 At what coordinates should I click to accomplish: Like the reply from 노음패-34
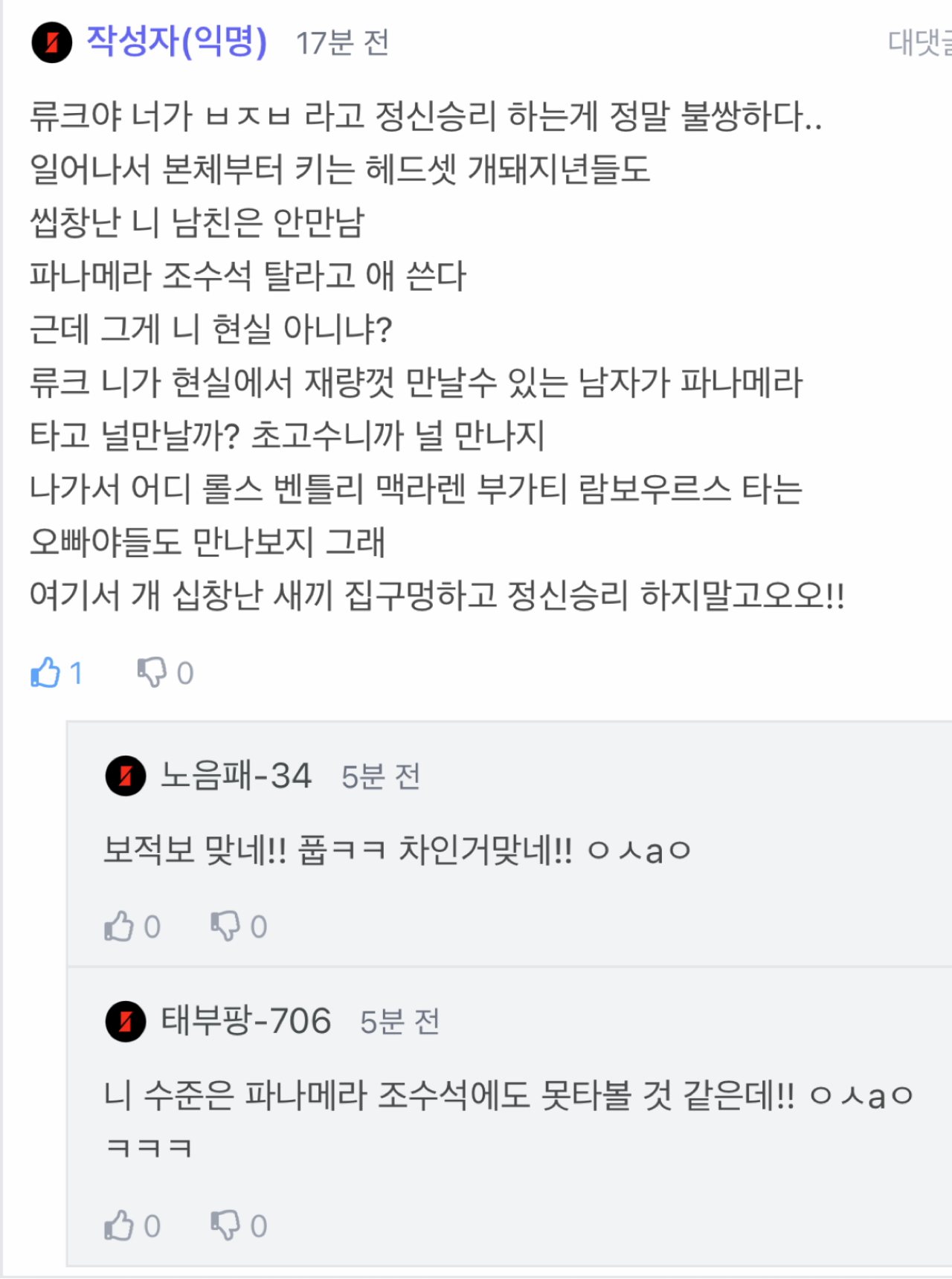[x=119, y=927]
